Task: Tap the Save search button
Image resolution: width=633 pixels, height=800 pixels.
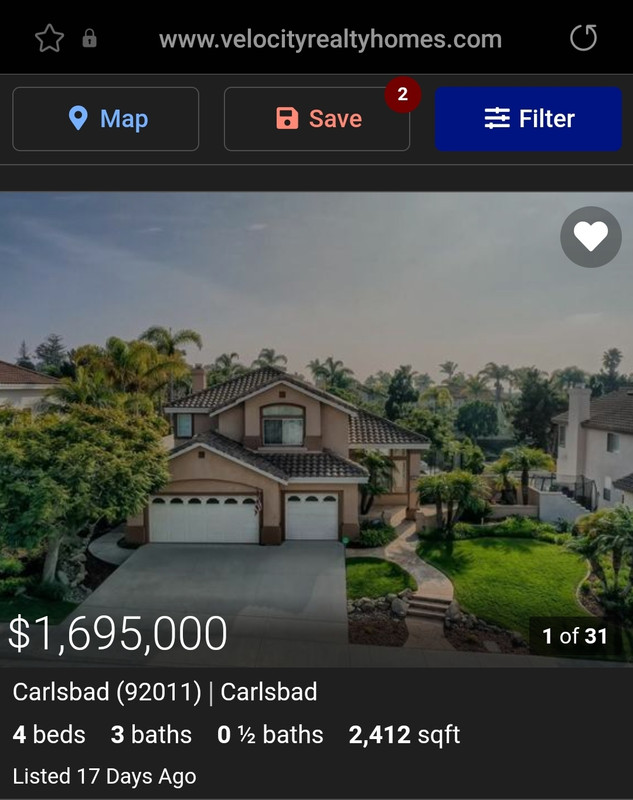Action: (x=317, y=119)
